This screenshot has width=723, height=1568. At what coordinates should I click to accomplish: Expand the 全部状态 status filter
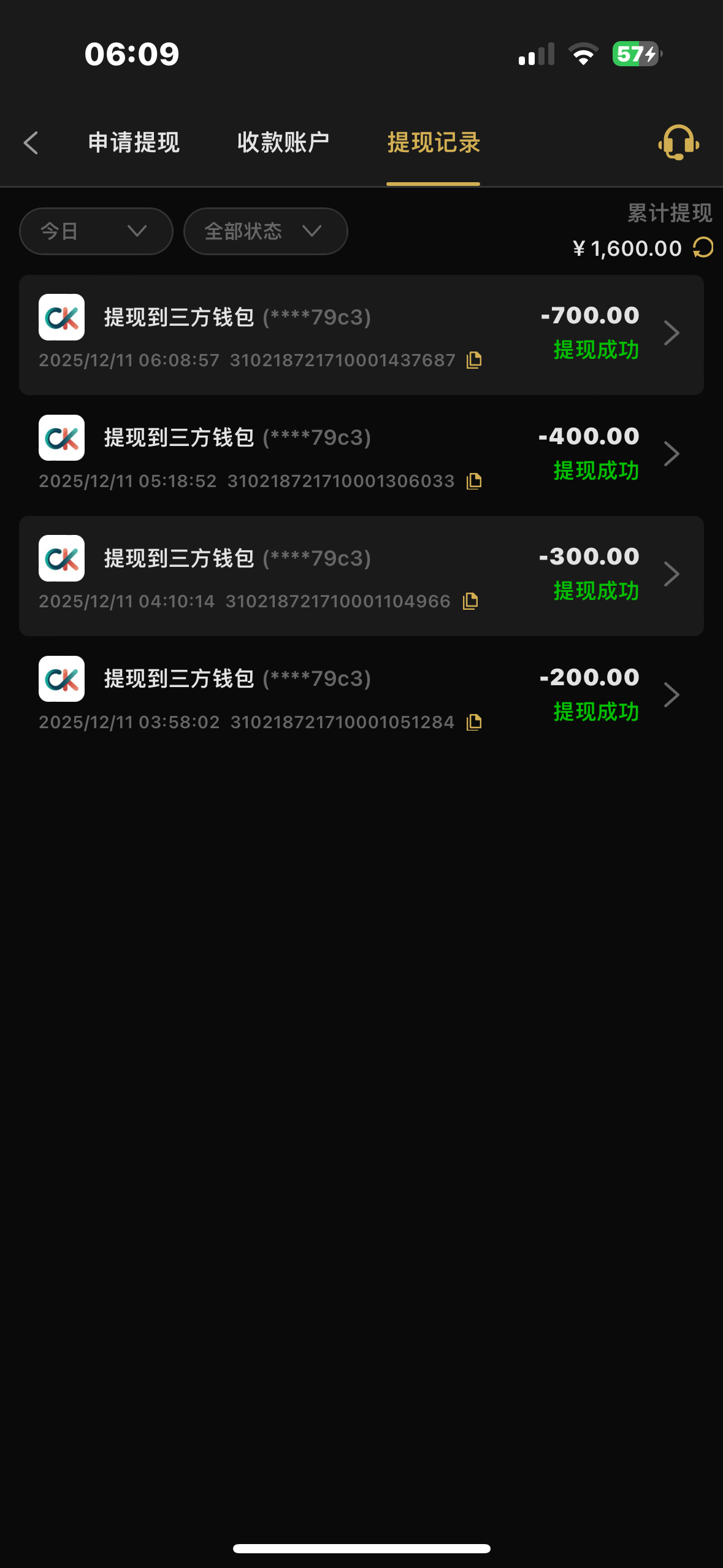pos(265,231)
